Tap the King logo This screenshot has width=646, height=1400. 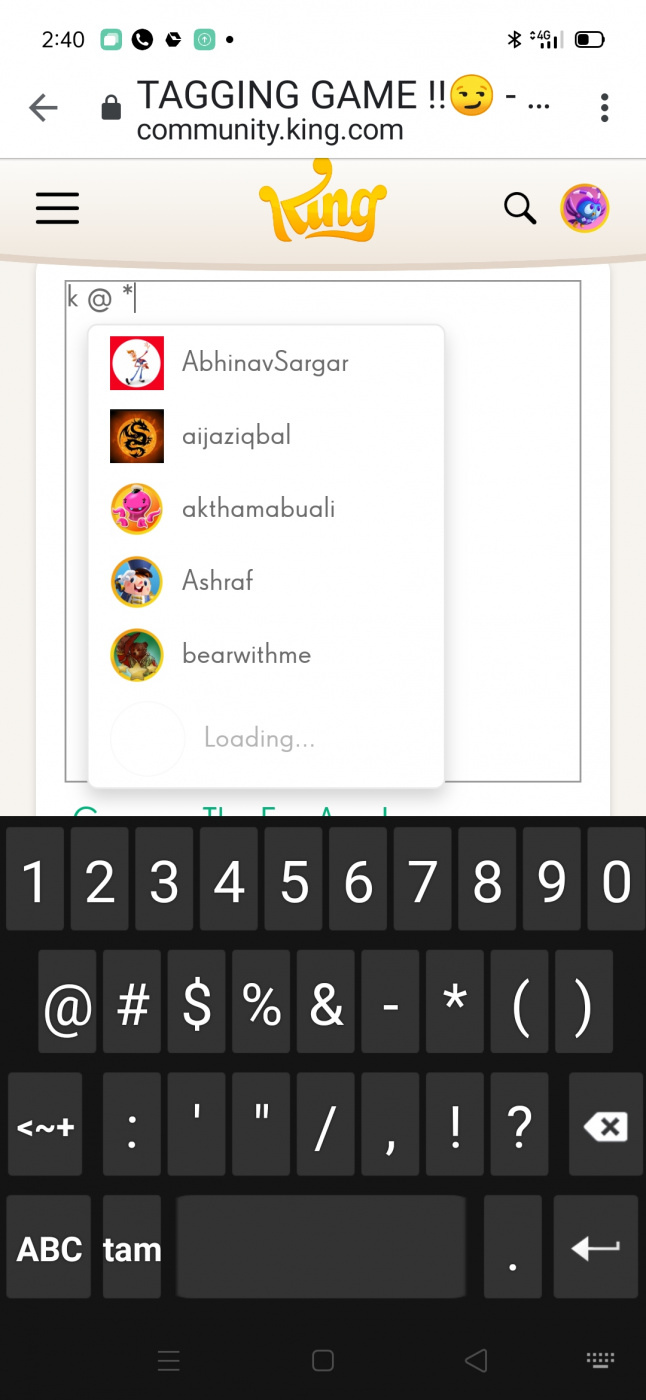click(322, 206)
